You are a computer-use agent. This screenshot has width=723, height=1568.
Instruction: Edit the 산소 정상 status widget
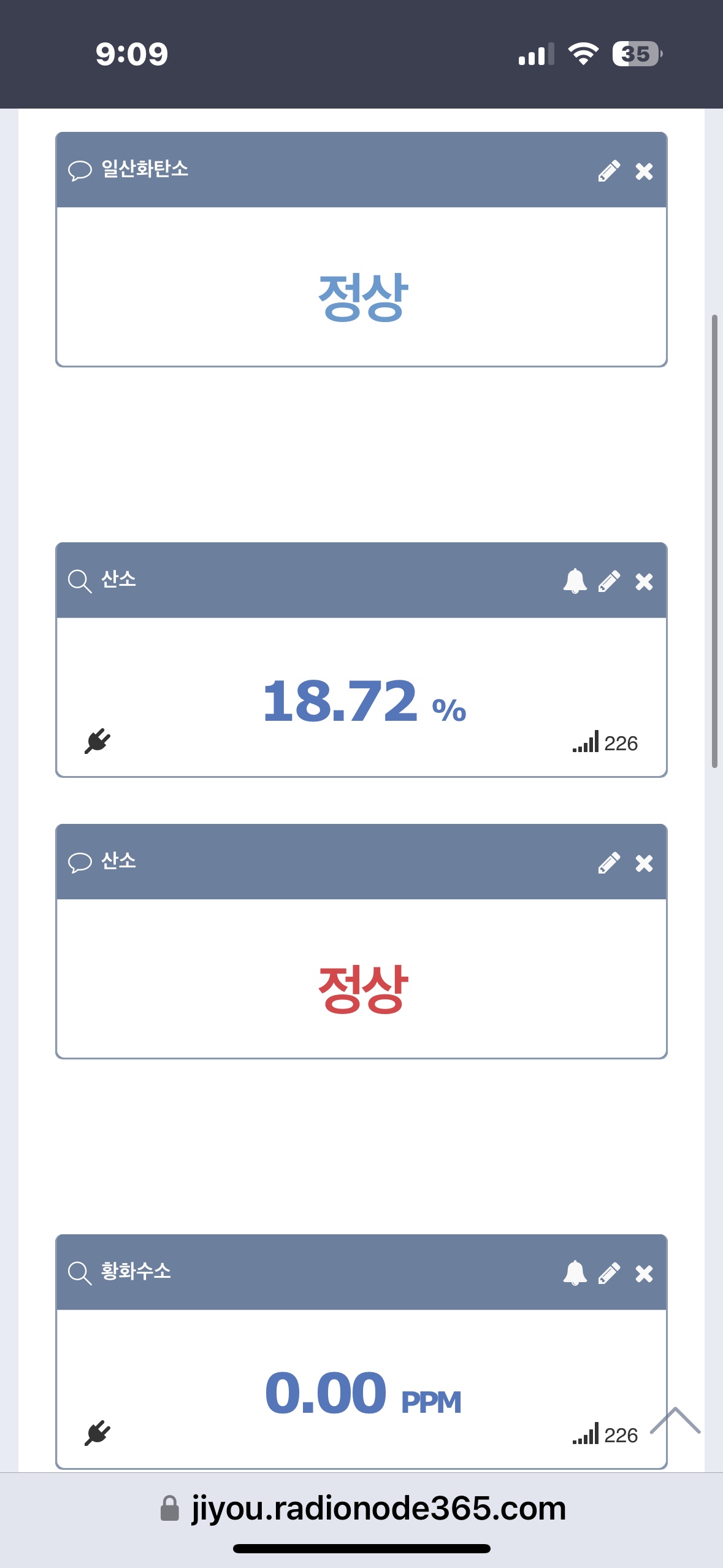click(x=609, y=863)
